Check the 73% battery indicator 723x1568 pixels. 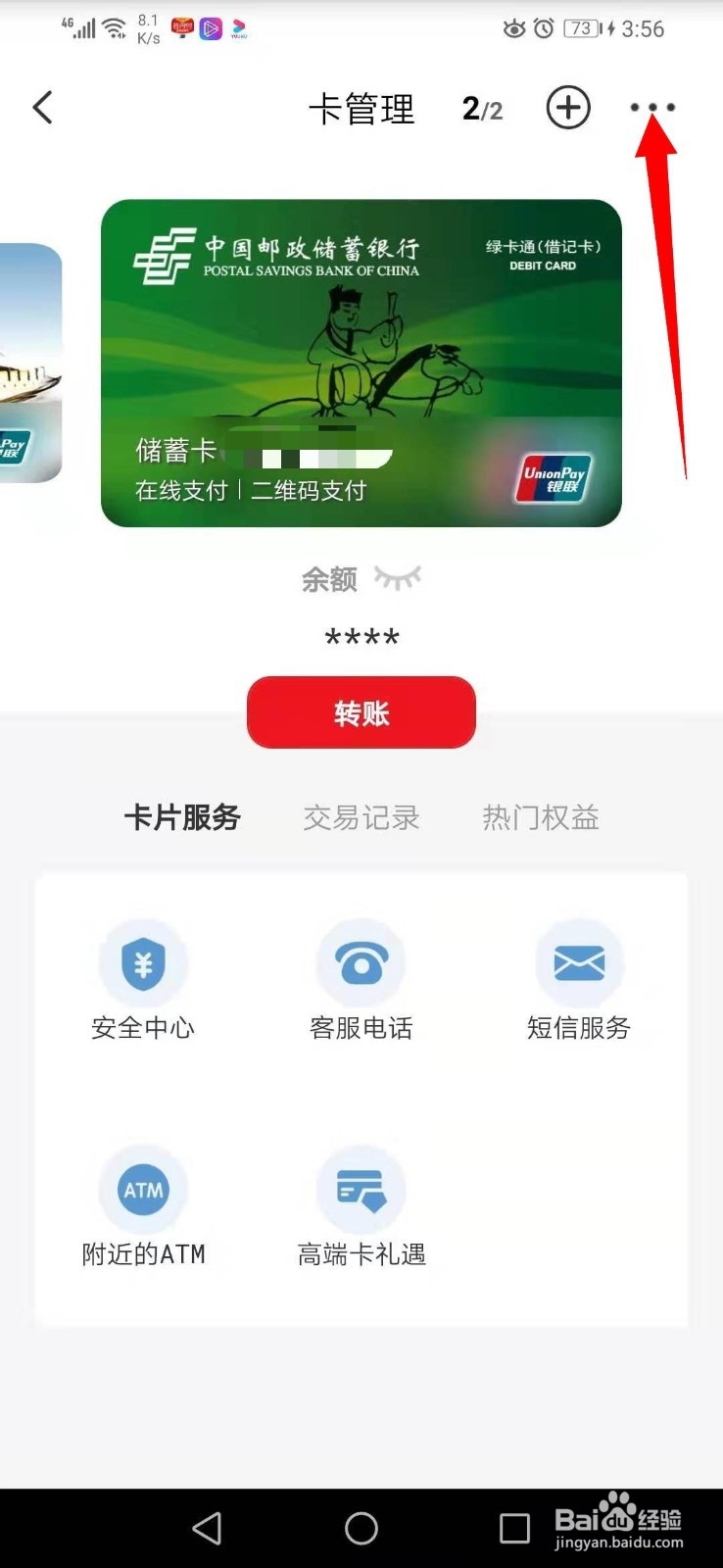582,29
